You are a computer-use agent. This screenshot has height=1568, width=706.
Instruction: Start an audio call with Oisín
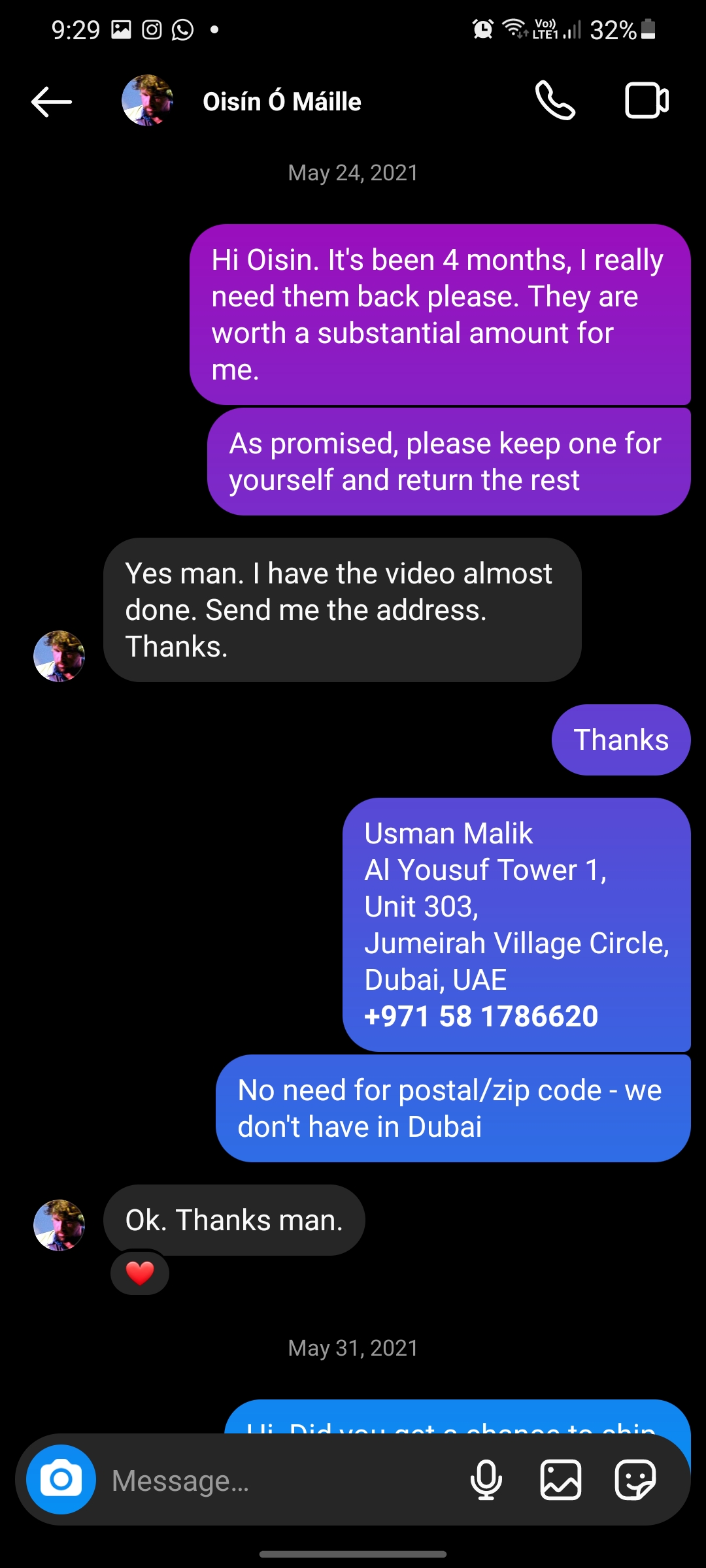pyautogui.click(x=555, y=101)
